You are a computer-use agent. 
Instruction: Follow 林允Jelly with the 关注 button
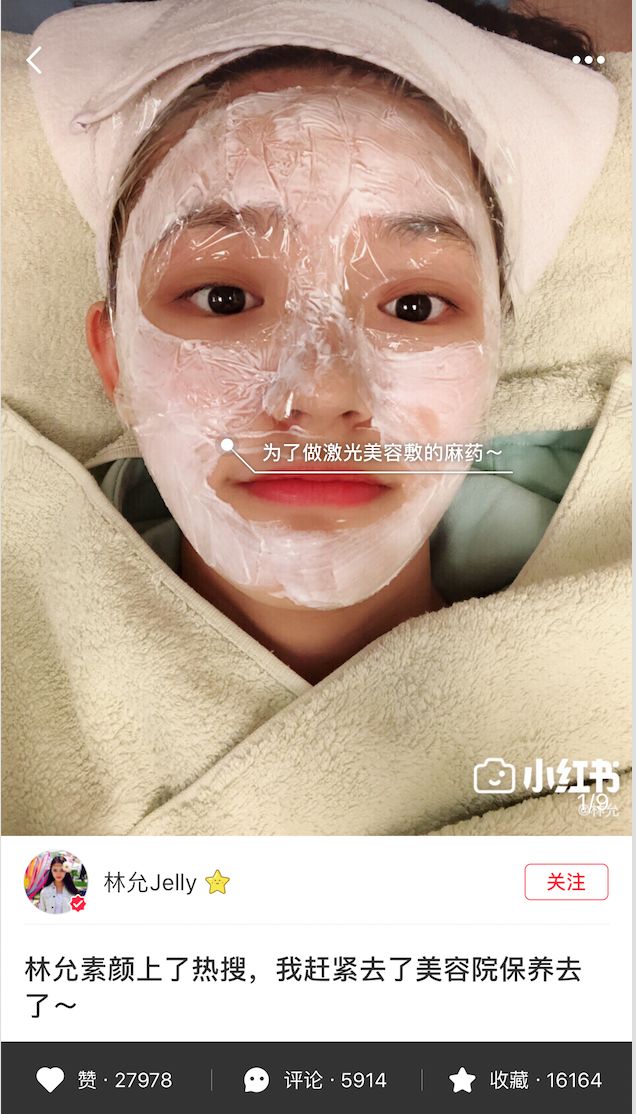click(566, 882)
